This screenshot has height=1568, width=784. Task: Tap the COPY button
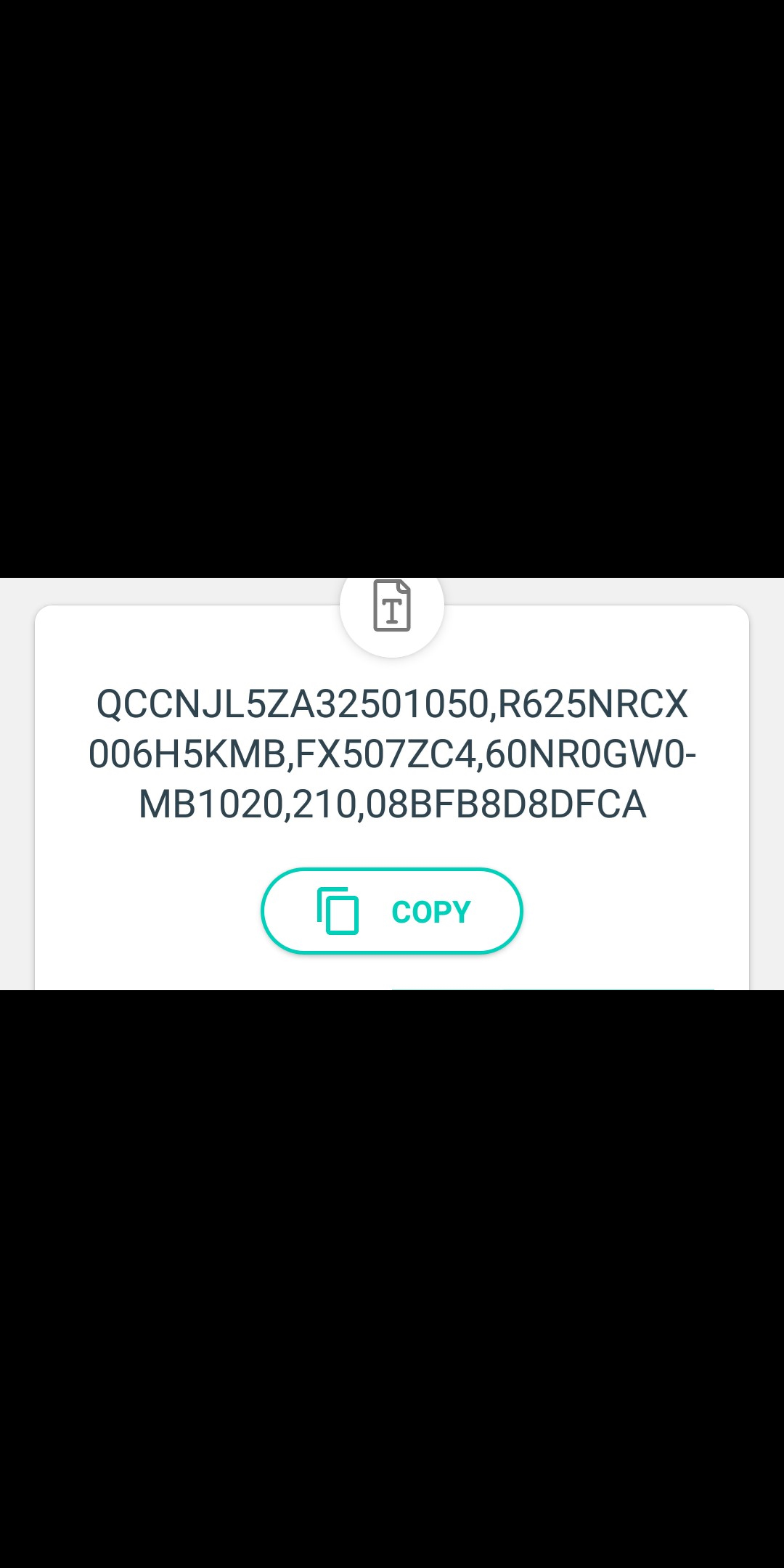(392, 911)
